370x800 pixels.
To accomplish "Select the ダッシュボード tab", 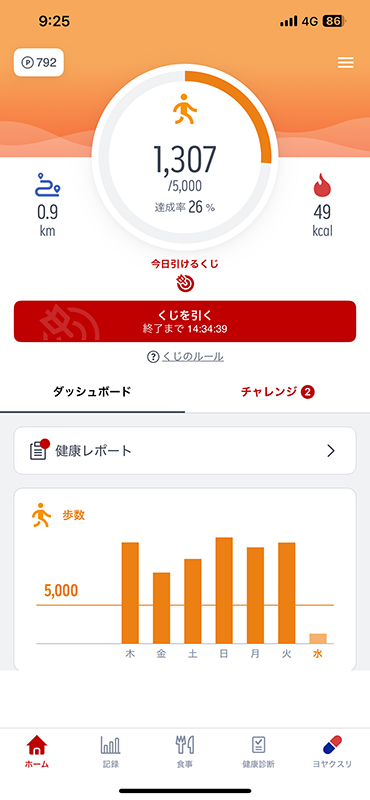I will [x=92, y=392].
